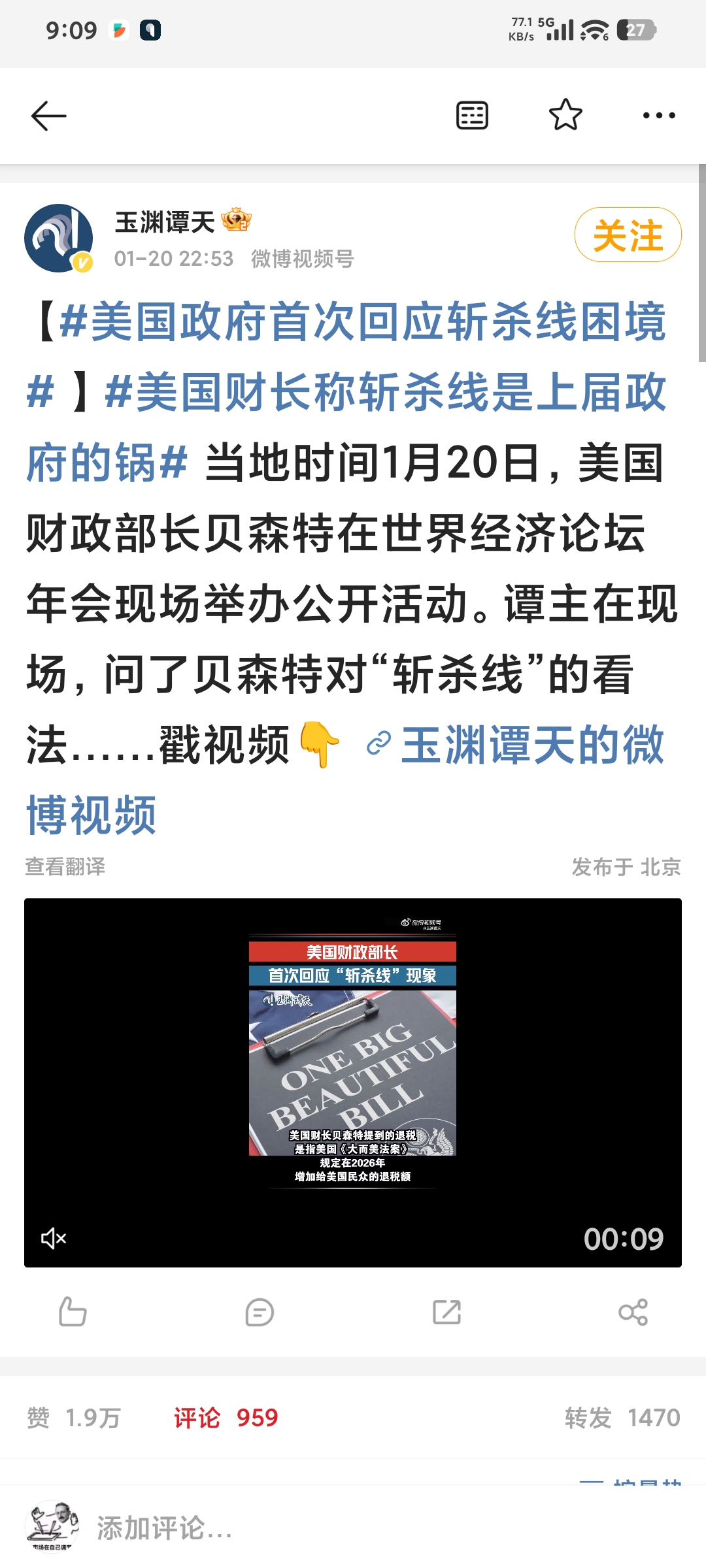Repost using the forward icon
706x1568 pixels.
click(x=447, y=1312)
